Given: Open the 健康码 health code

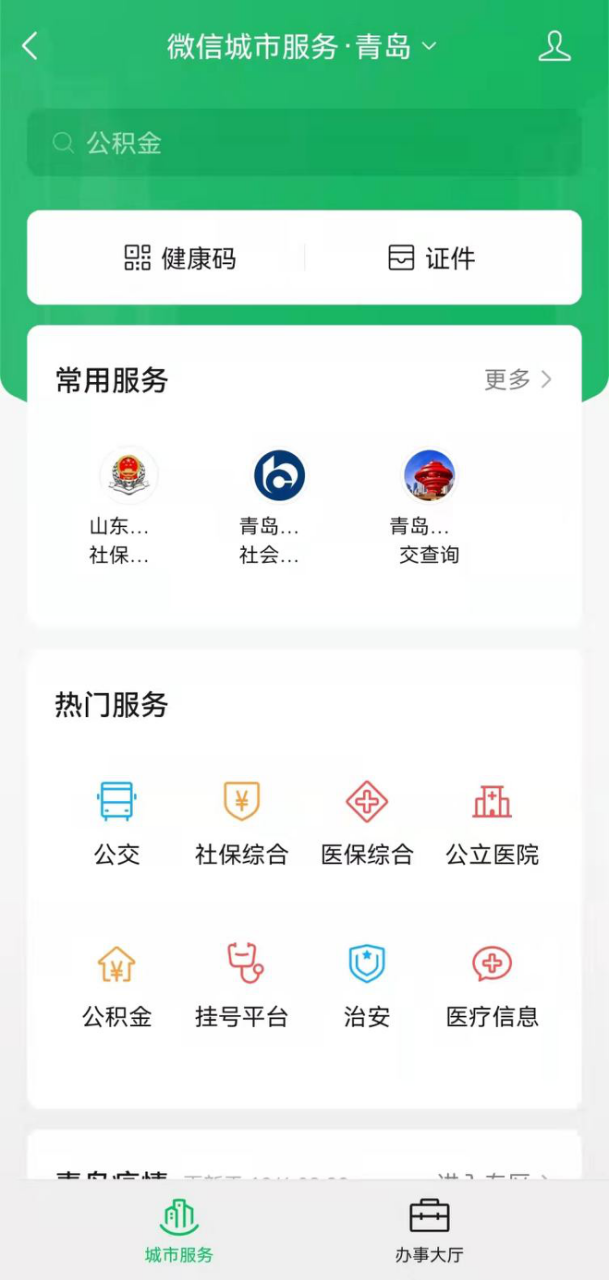Looking at the screenshot, I should [x=180, y=258].
